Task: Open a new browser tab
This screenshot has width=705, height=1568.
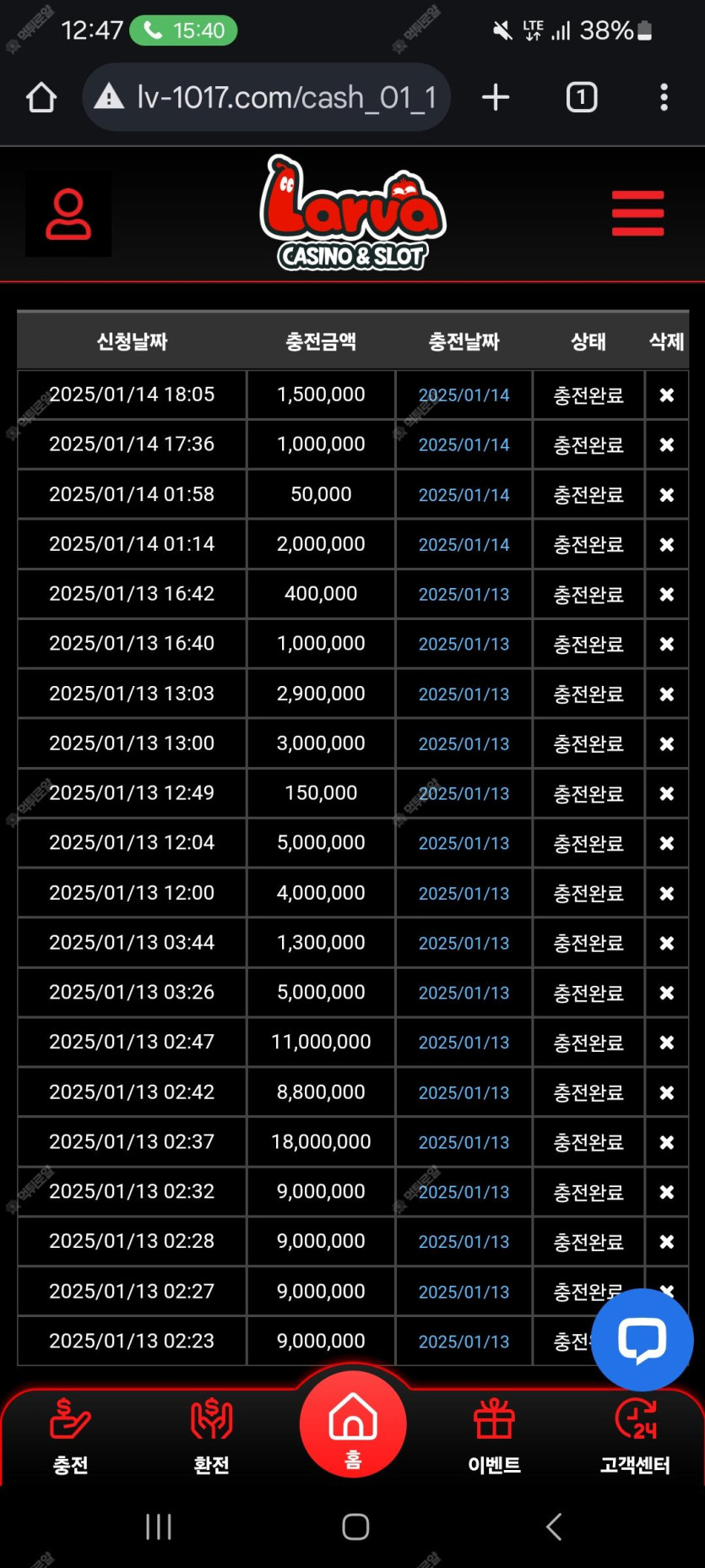Action: [x=496, y=98]
